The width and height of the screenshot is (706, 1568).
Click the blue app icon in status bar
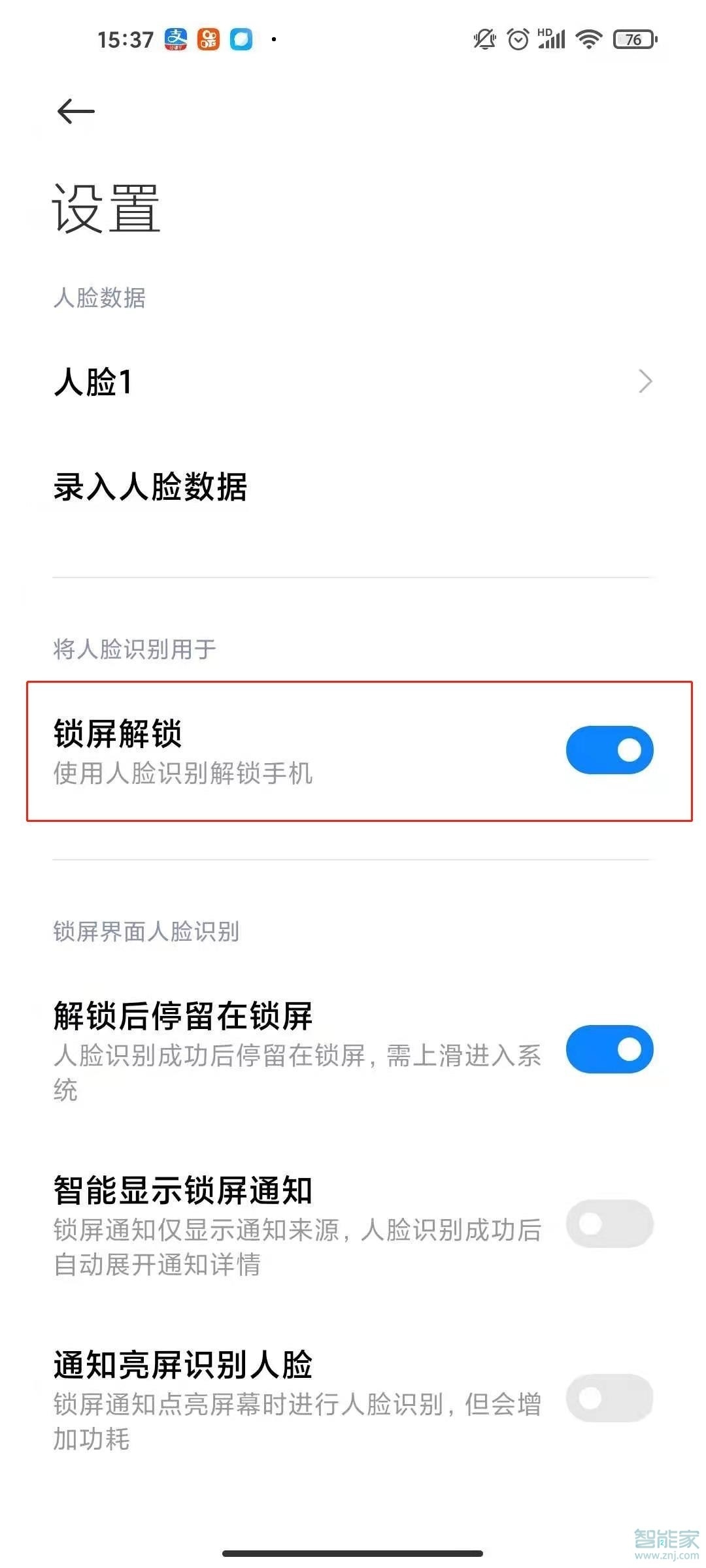243,39
